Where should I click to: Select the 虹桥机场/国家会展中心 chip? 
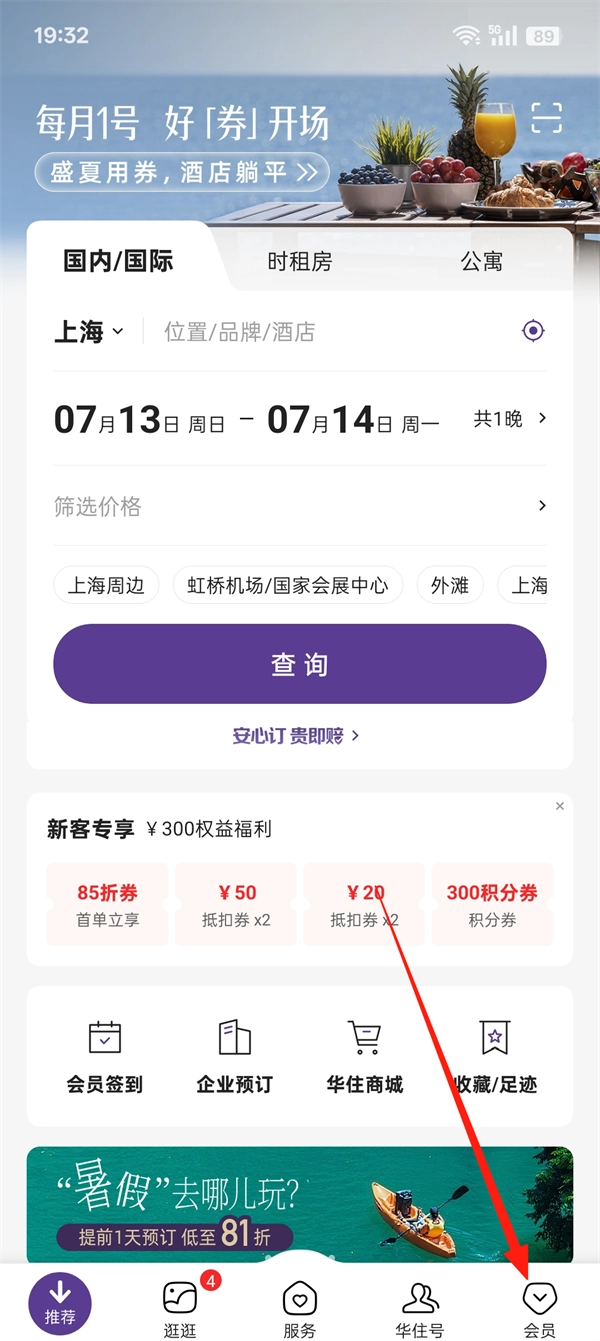coord(287,586)
